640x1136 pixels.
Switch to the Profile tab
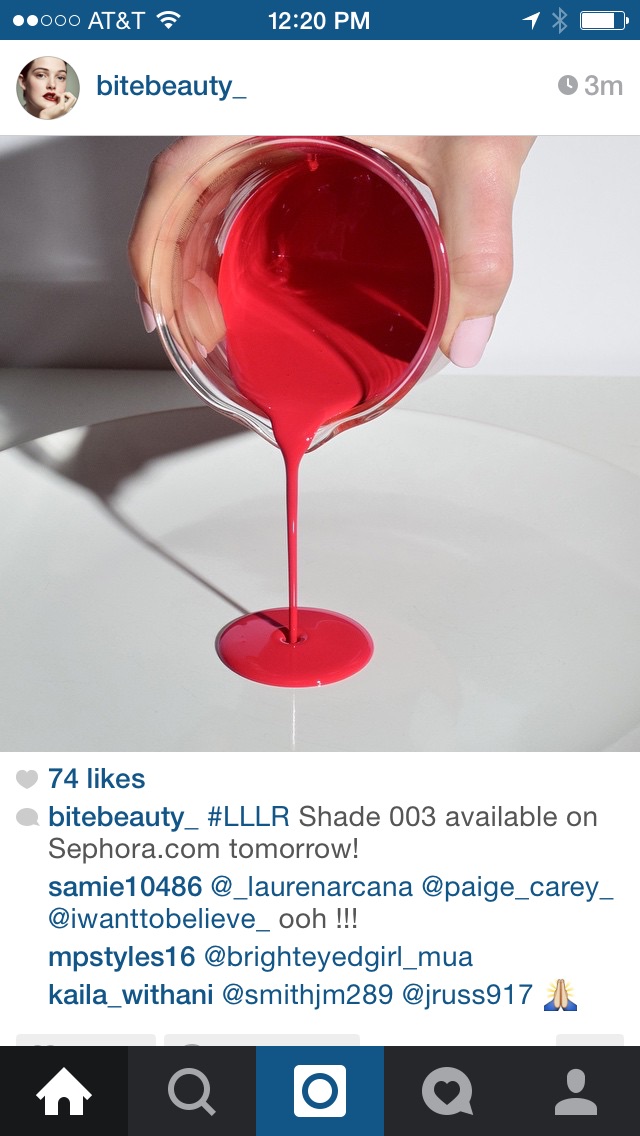click(x=576, y=1091)
